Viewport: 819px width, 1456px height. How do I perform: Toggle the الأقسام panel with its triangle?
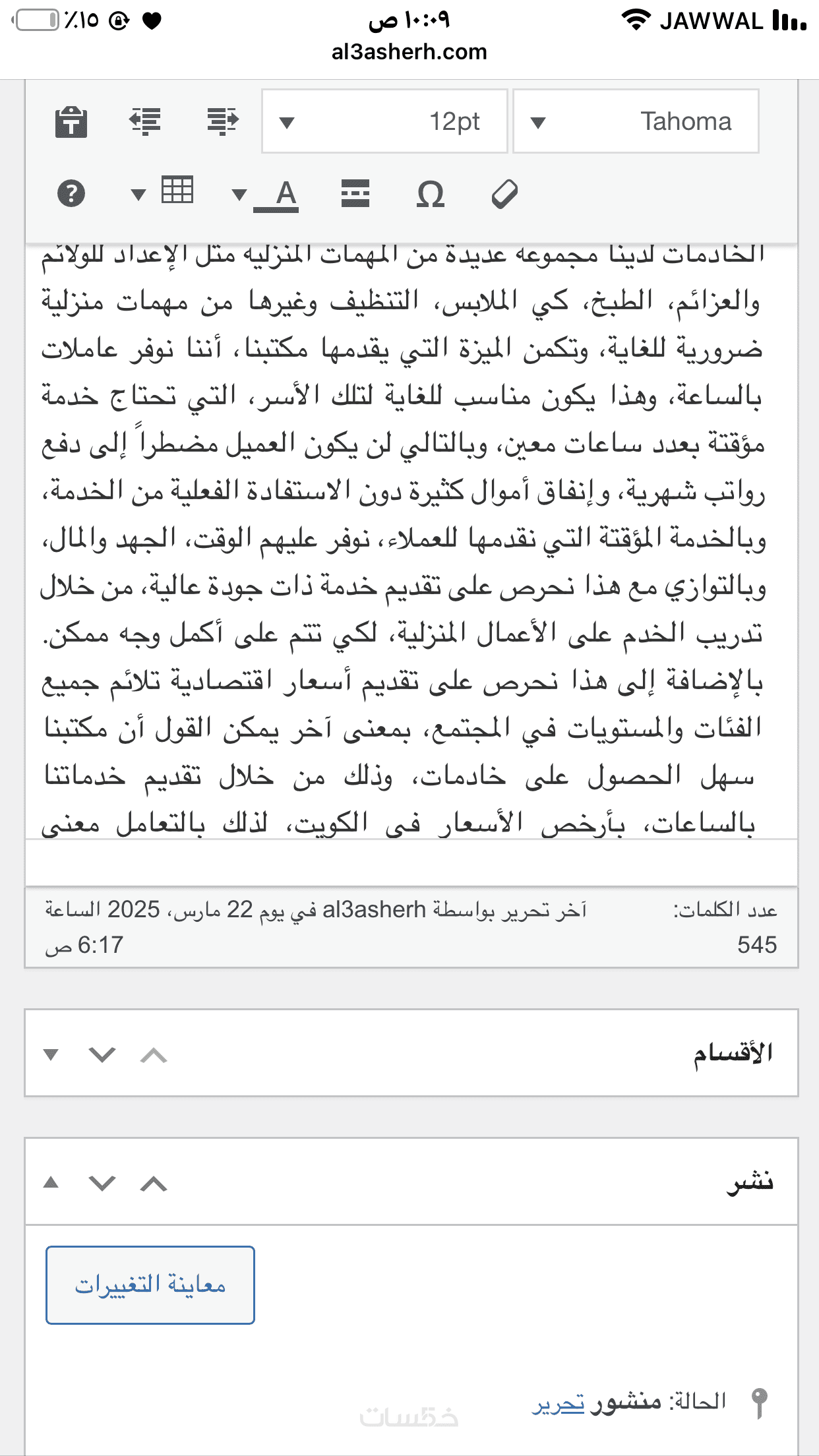coord(51,1054)
